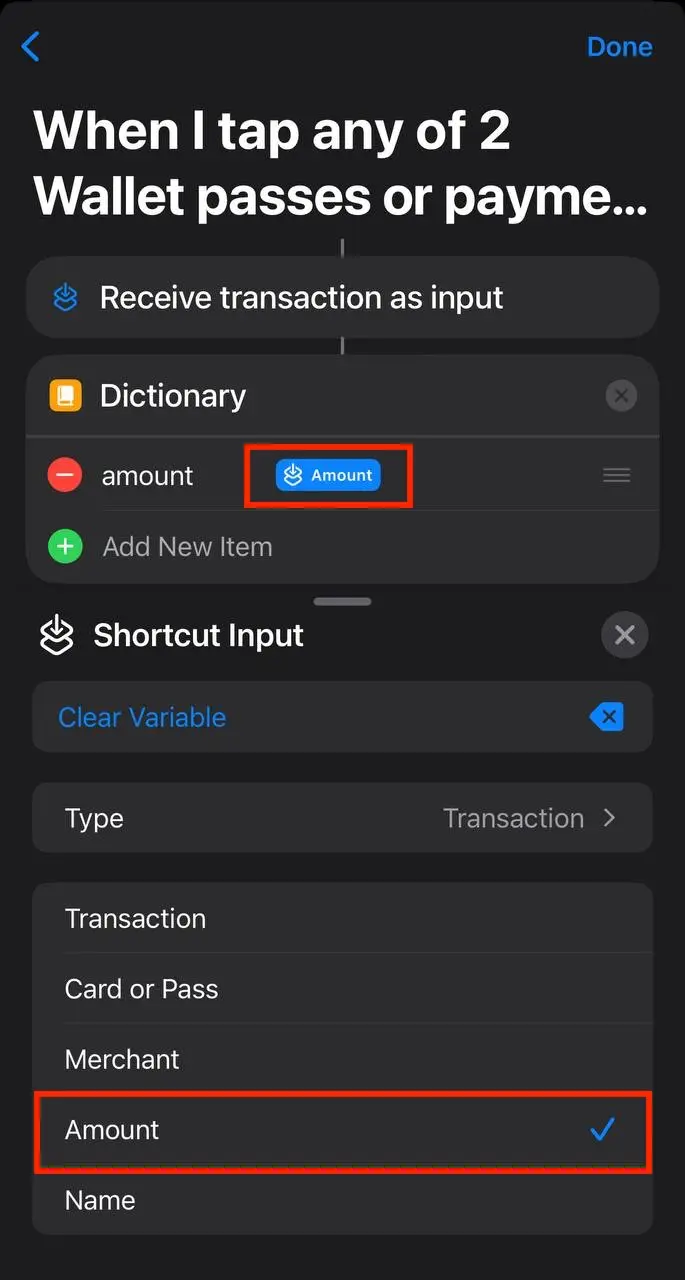Image resolution: width=685 pixels, height=1280 pixels.
Task: Remove the Dictionary action
Action: coord(621,396)
